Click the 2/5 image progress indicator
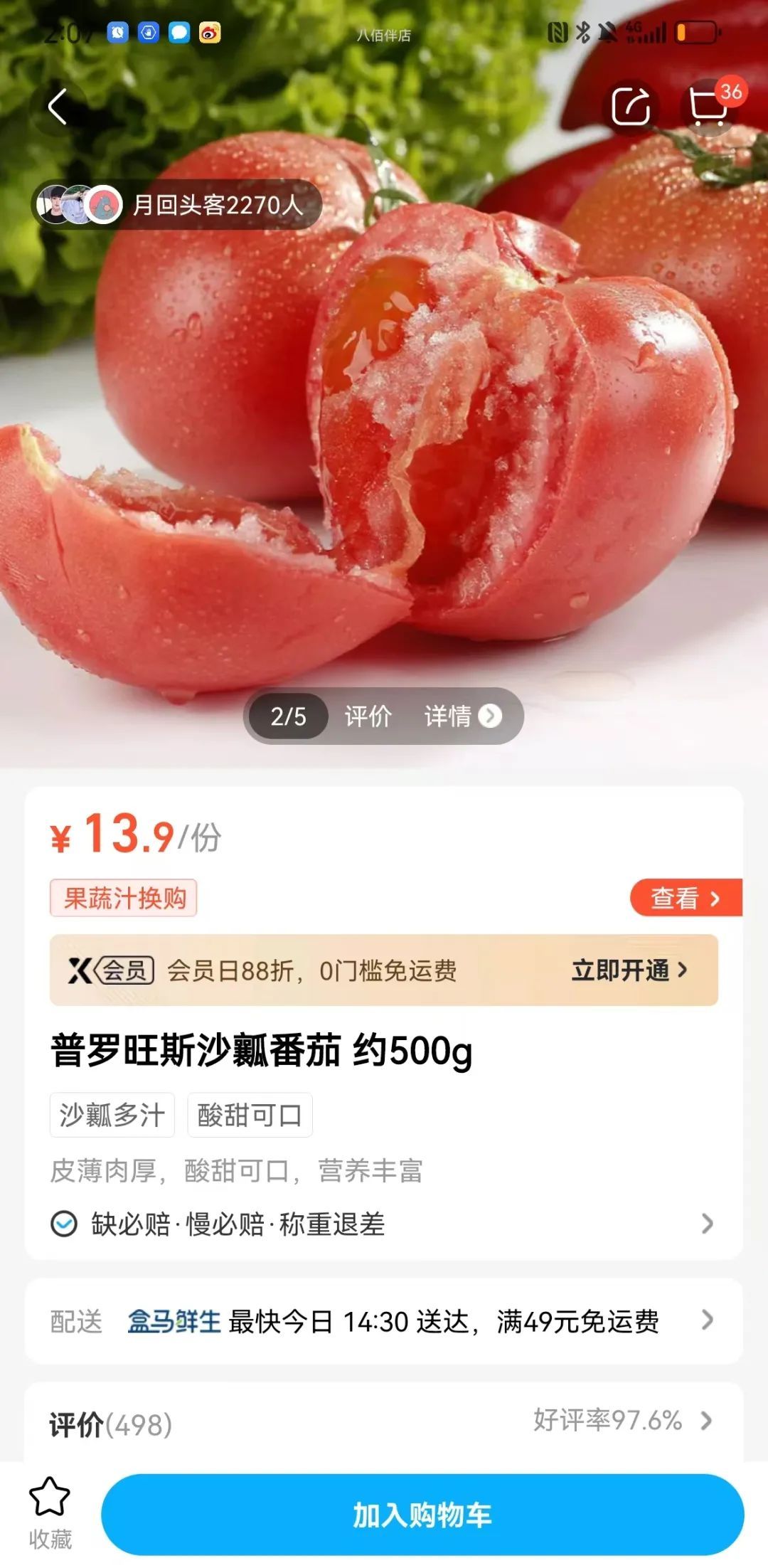 tap(289, 716)
